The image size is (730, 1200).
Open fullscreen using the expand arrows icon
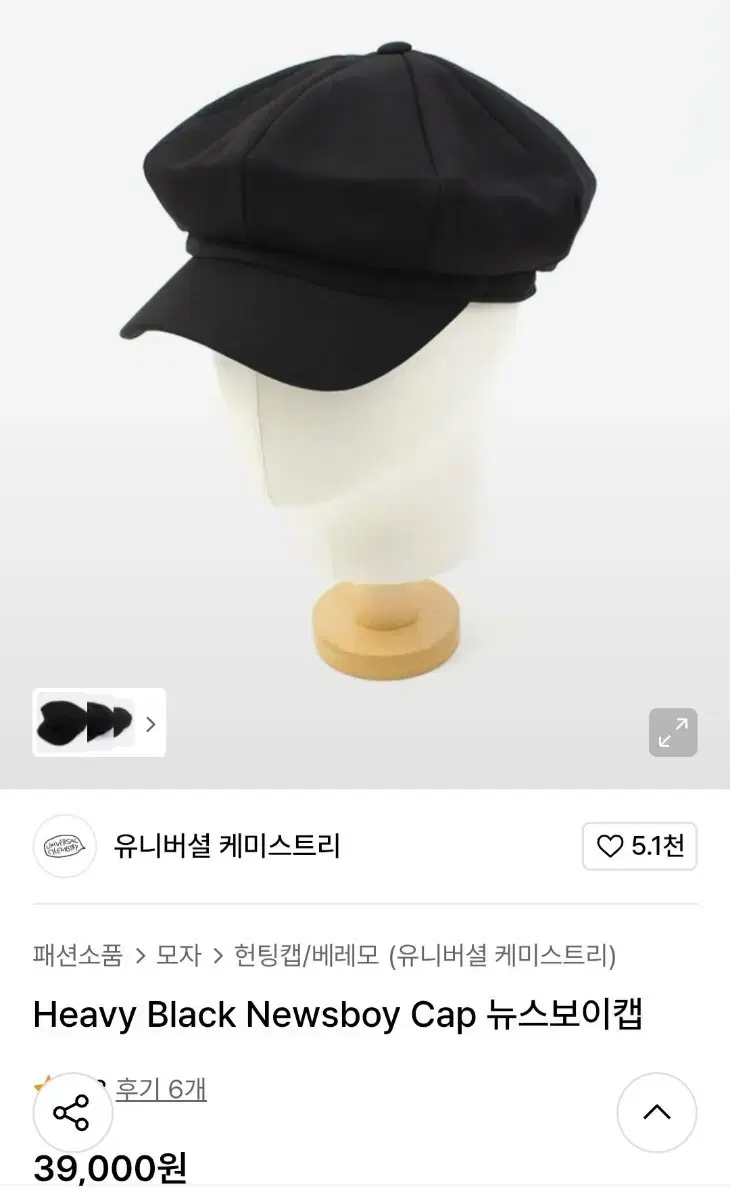click(674, 733)
